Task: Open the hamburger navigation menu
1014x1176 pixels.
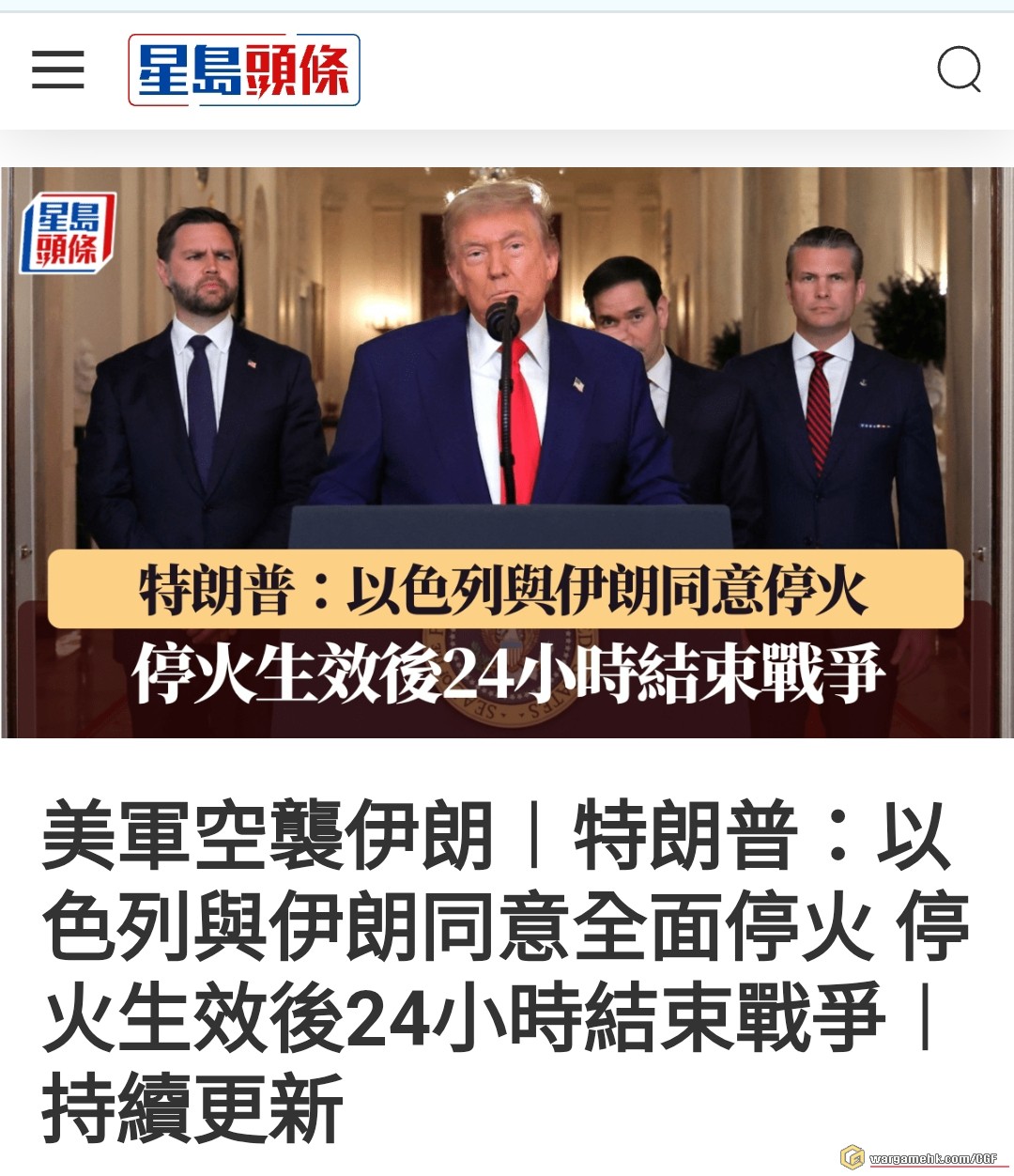Action: [x=58, y=70]
